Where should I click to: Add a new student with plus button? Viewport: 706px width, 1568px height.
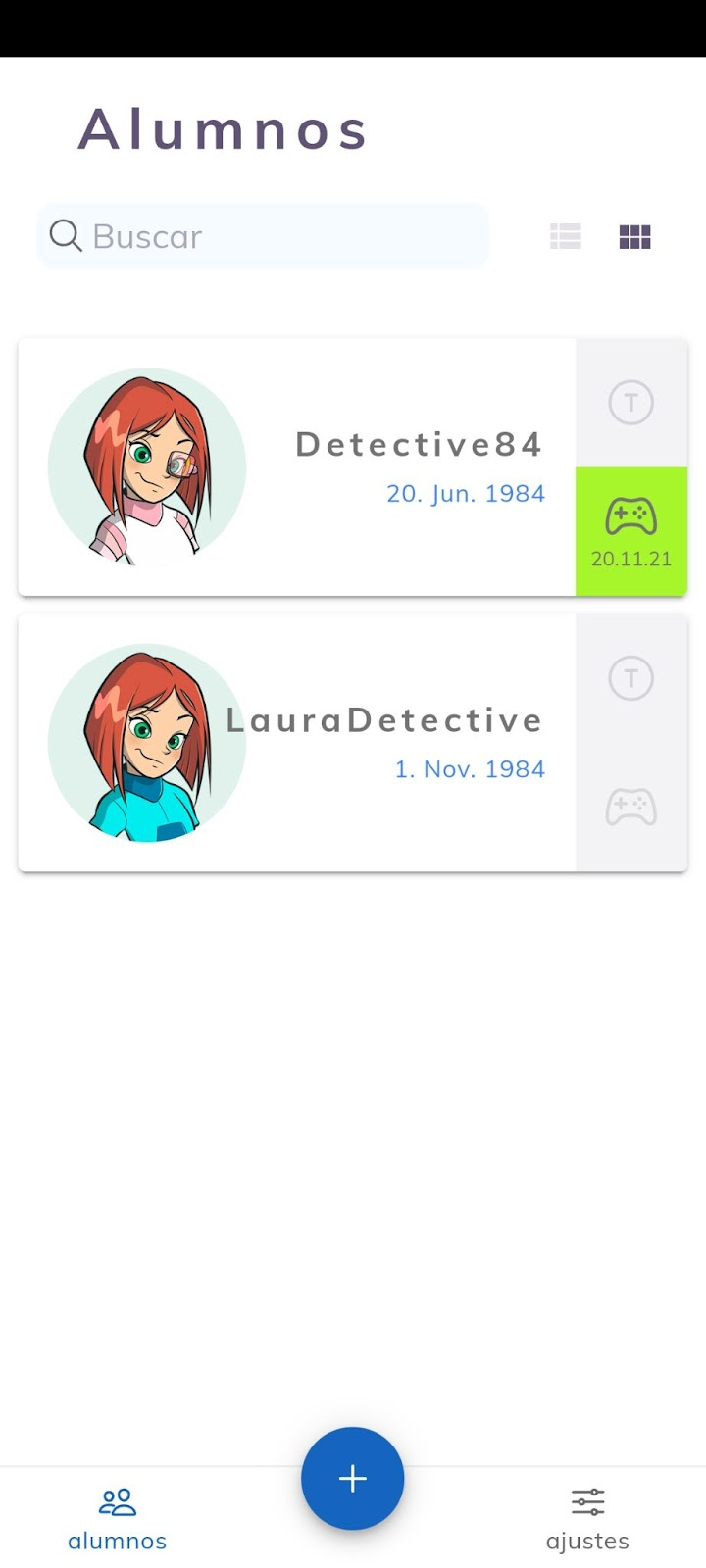(353, 1478)
